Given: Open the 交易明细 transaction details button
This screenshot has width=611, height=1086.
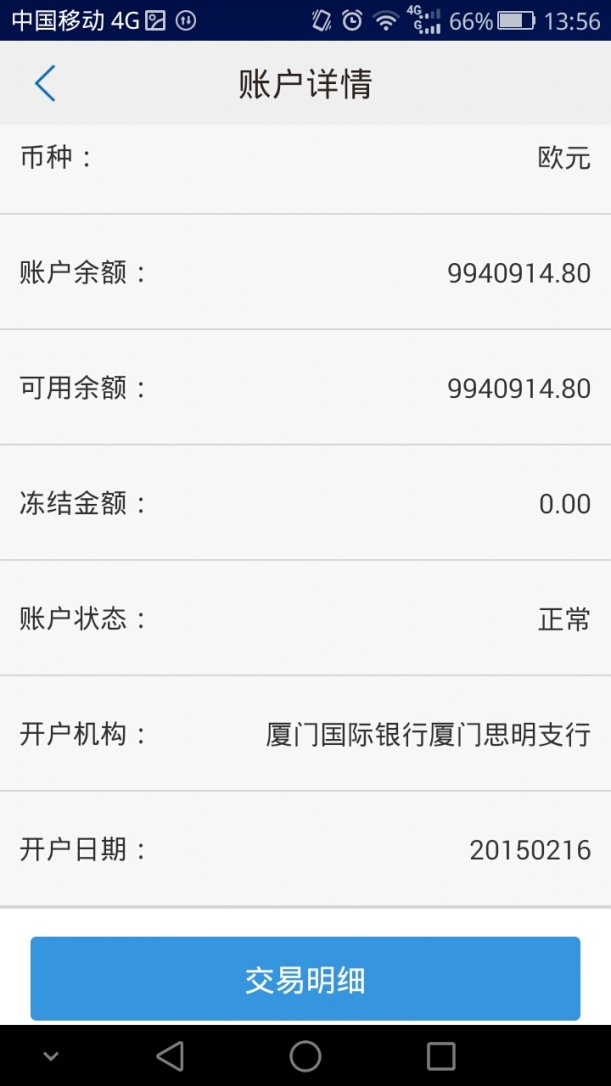Looking at the screenshot, I should coord(305,979).
